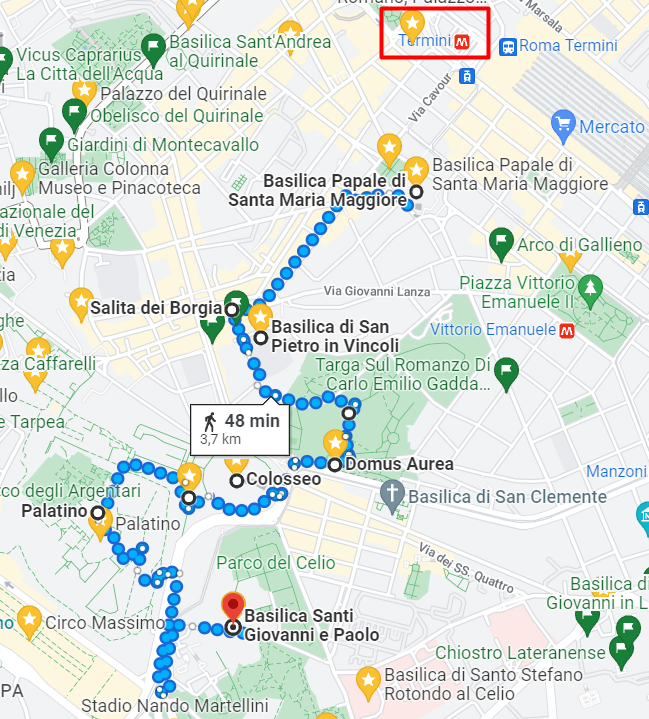Tap Targa Sul Romanzo Di Carlo Emilio Gadda marker
Image resolution: width=649 pixels, height=719 pixels.
(507, 372)
